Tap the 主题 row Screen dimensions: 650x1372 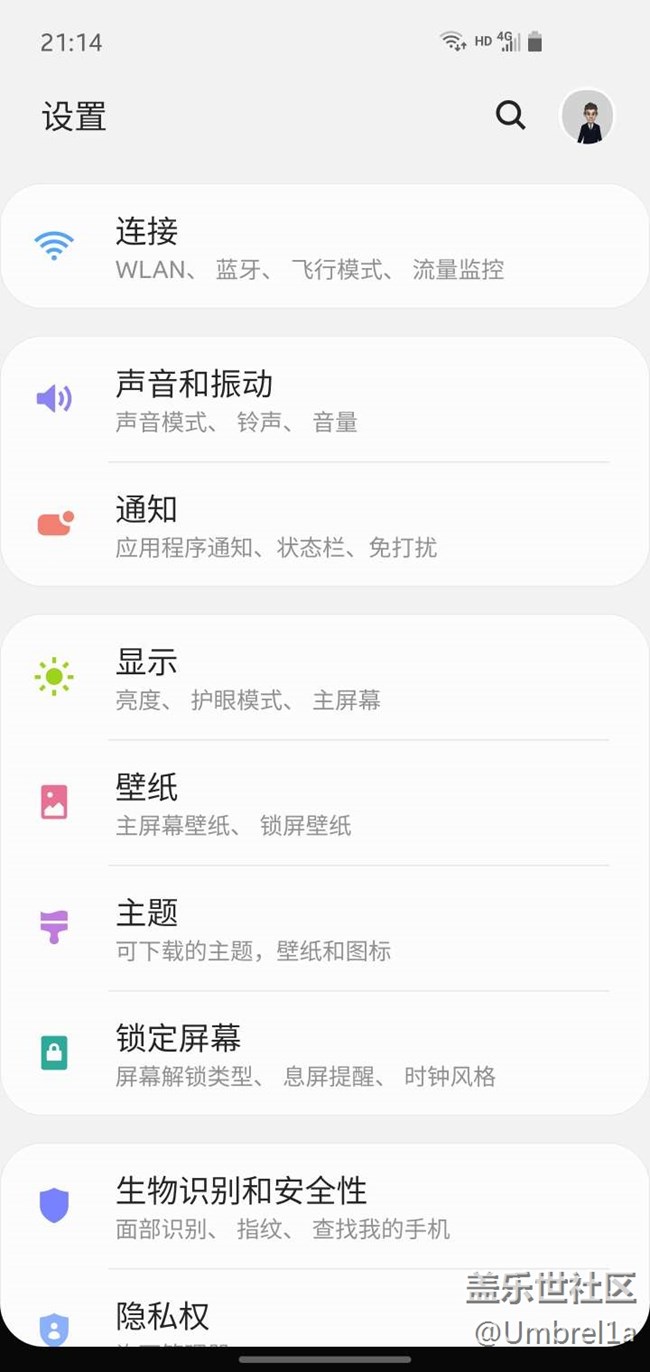click(324, 928)
